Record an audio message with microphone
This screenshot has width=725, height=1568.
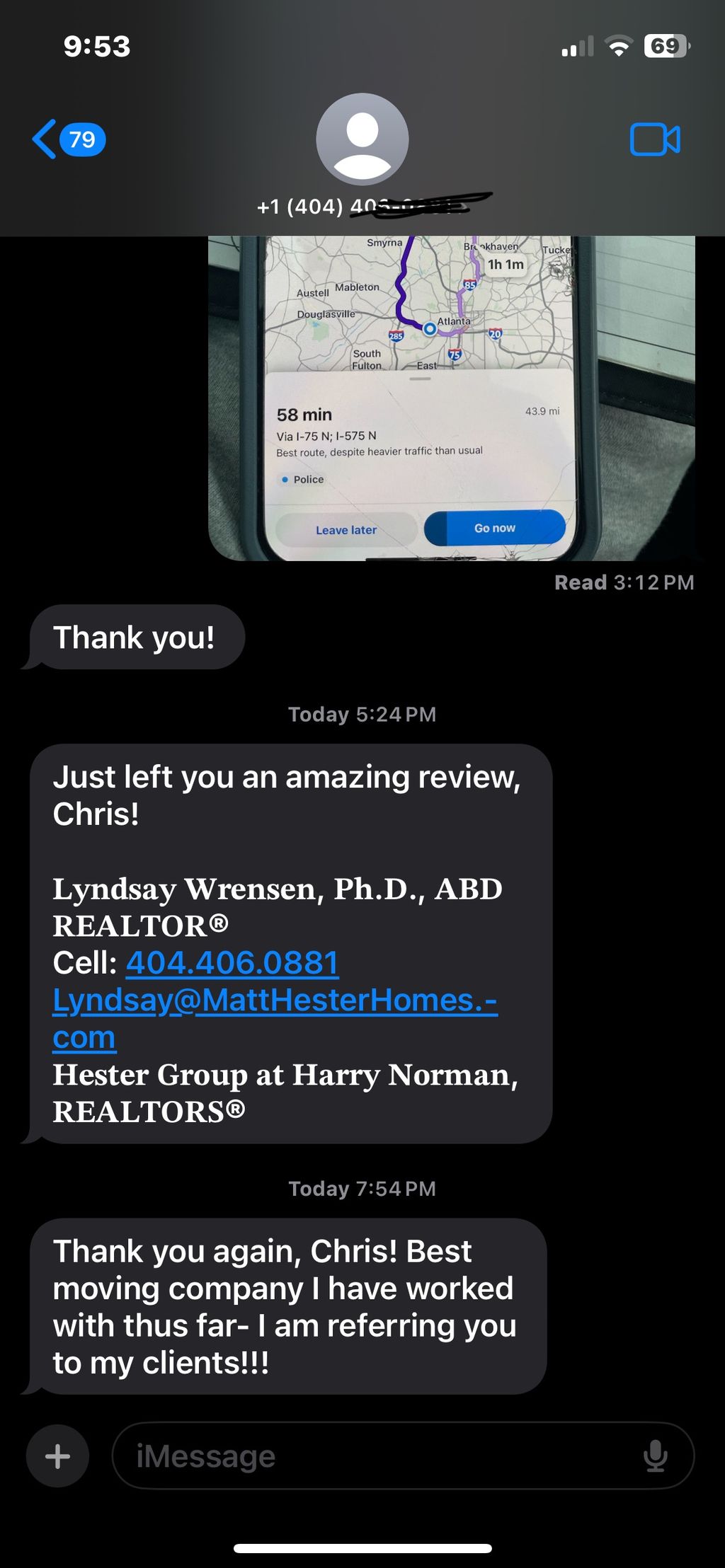655,1456
